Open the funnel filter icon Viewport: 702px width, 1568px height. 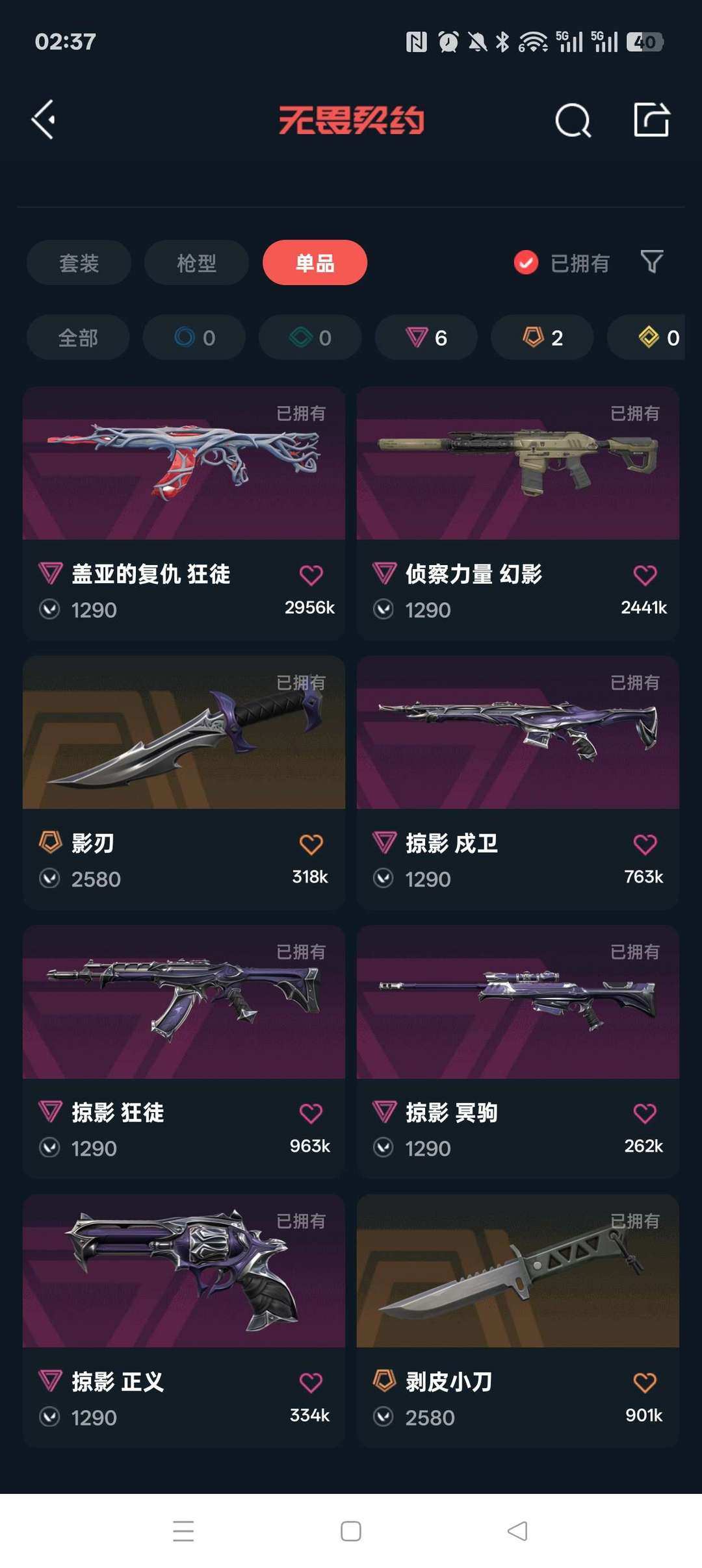[652, 262]
